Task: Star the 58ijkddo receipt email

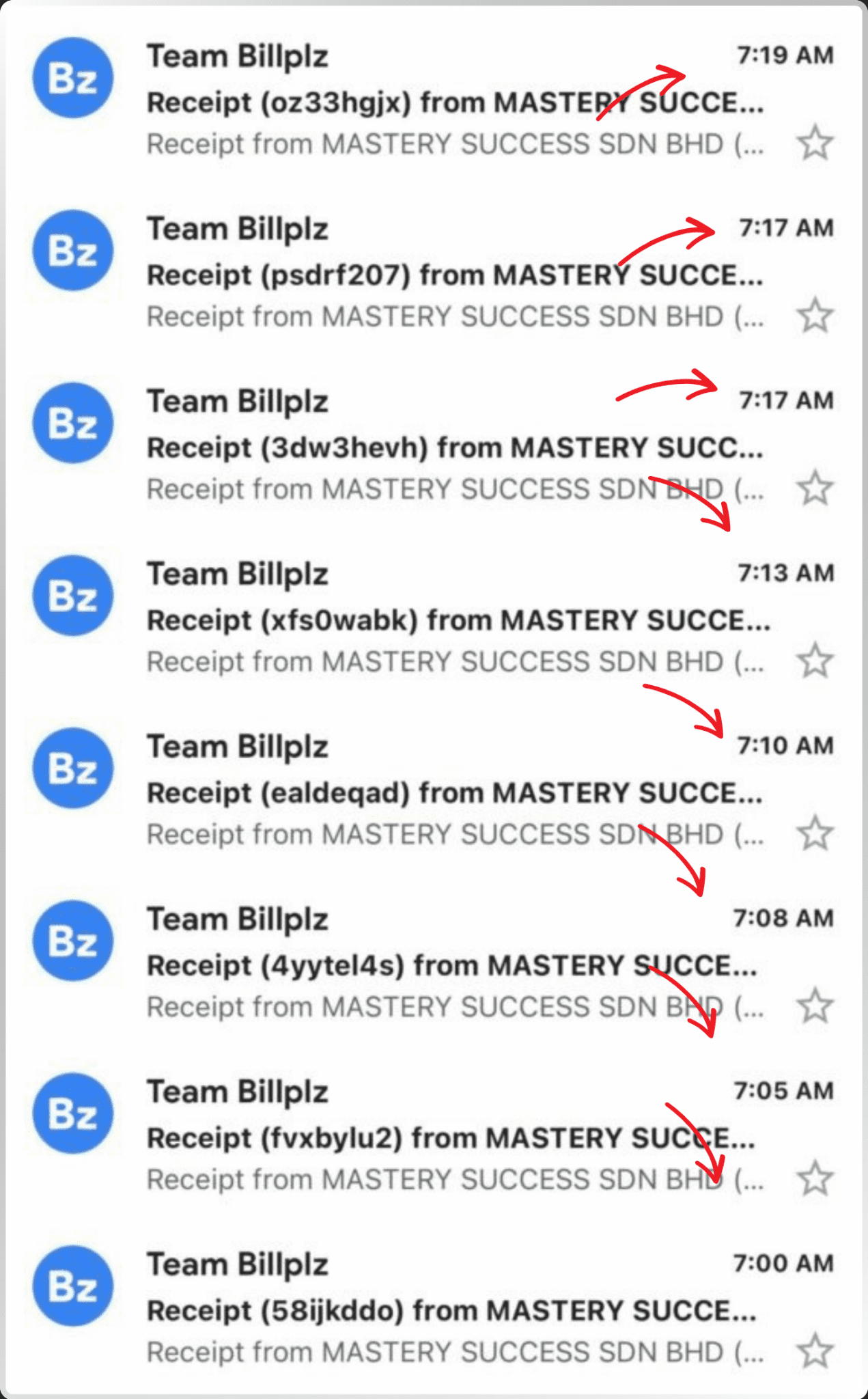Action: [815, 1351]
